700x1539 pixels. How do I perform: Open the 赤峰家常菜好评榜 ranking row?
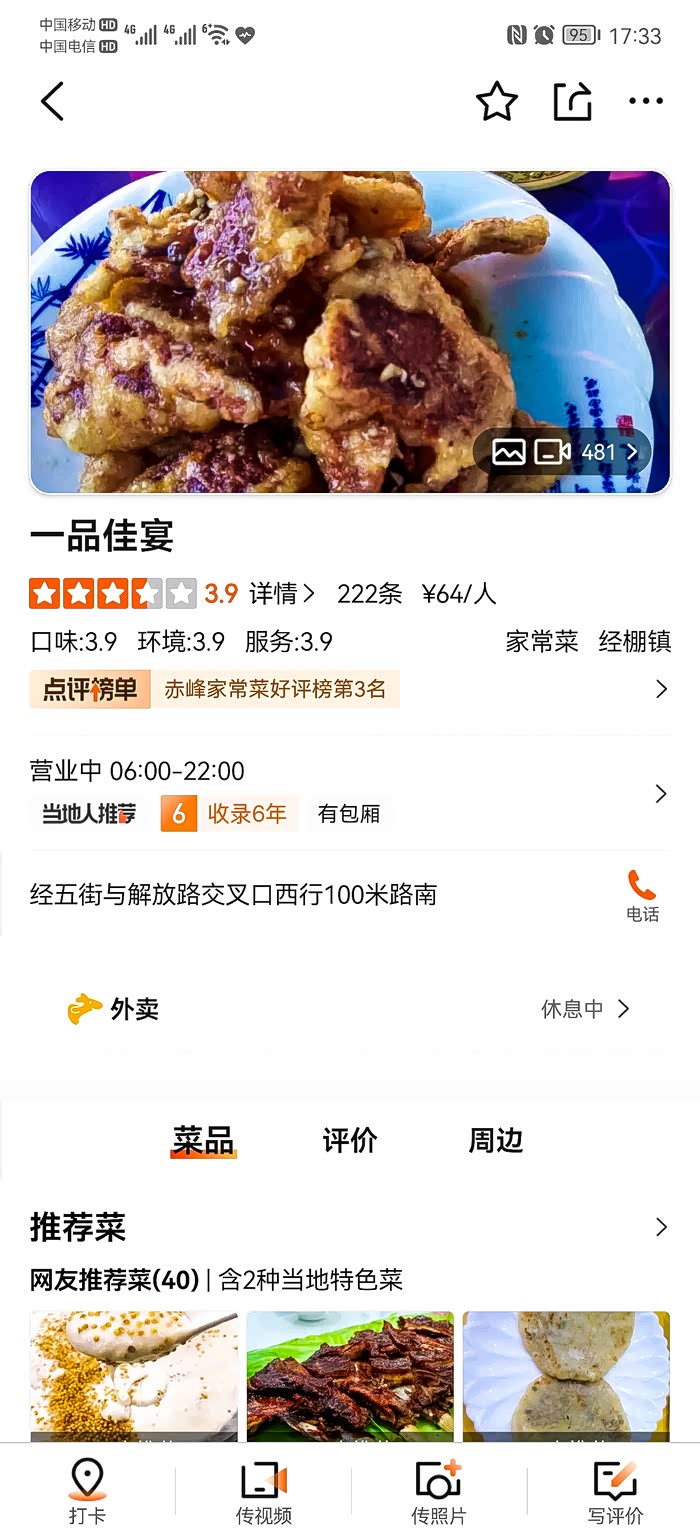pos(350,689)
